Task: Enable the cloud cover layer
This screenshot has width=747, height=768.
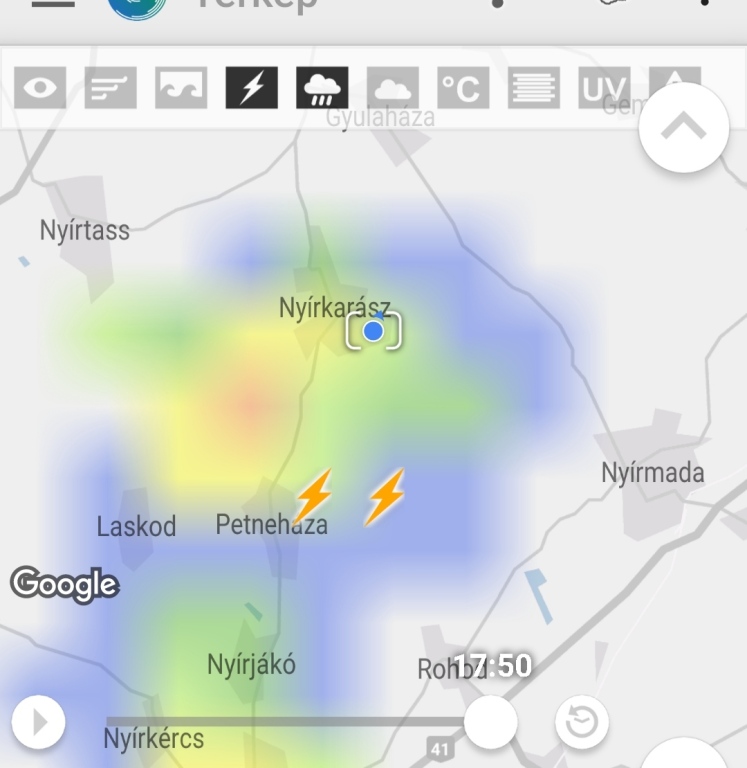Action: coord(392,88)
